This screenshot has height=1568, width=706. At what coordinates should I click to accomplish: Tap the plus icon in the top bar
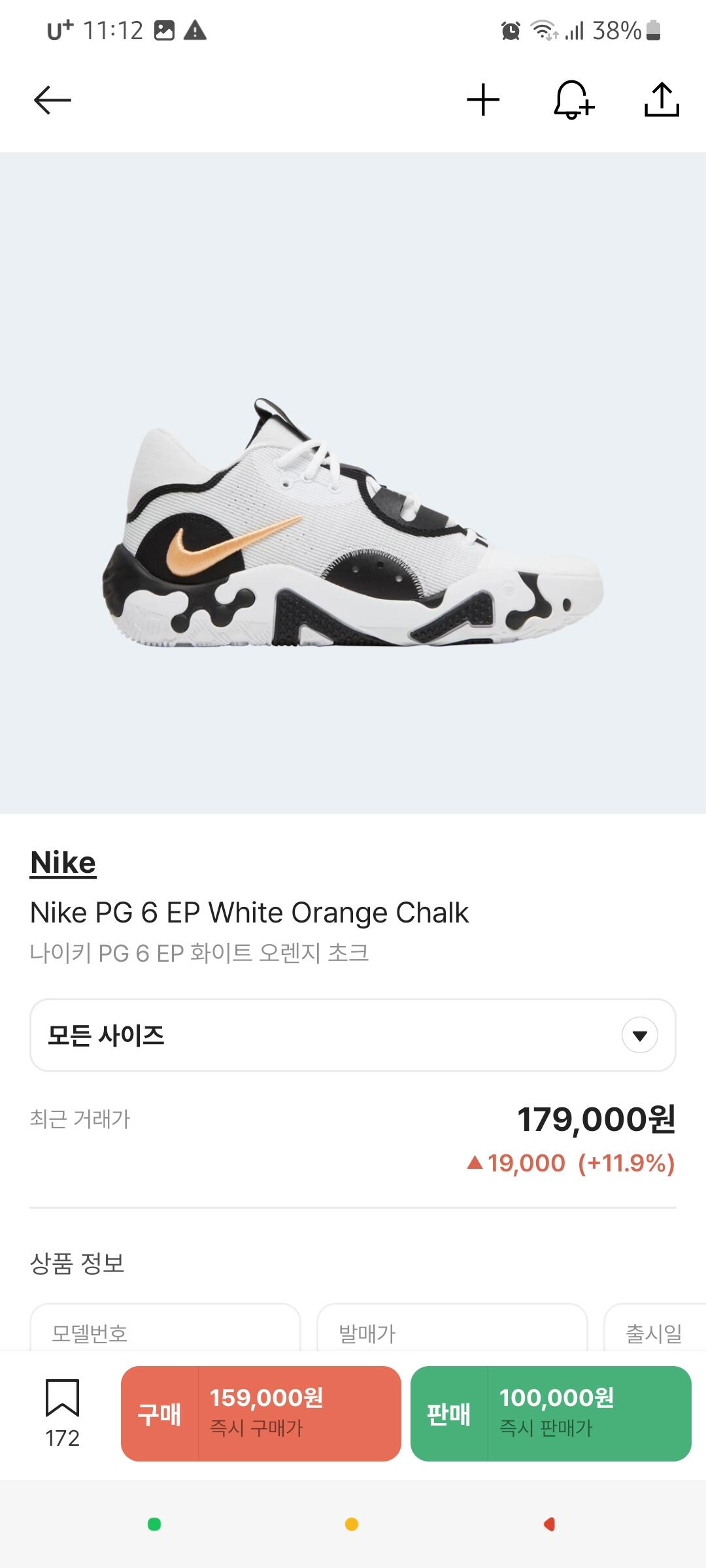483,100
